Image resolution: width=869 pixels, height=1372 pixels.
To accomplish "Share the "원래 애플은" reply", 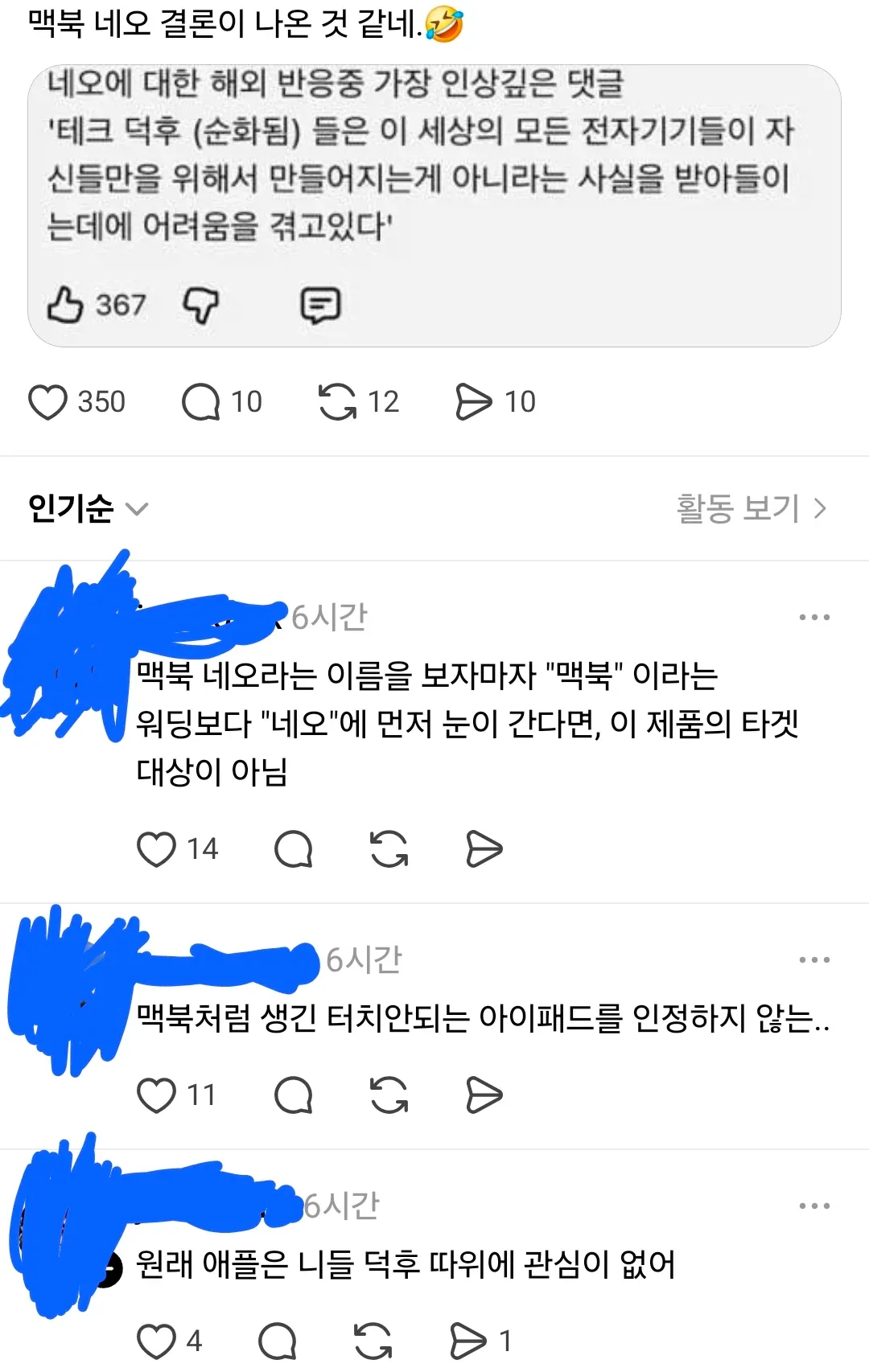I will tap(468, 1341).
